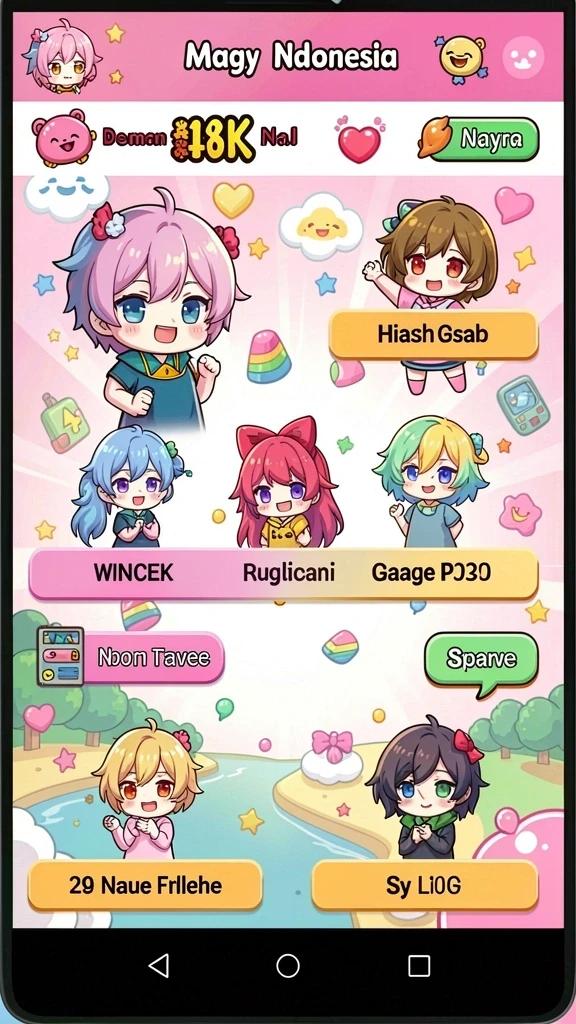This screenshot has width=576, height=1024.
Task: Choose the 29 Naue Frllehe button
Action: coord(145,886)
